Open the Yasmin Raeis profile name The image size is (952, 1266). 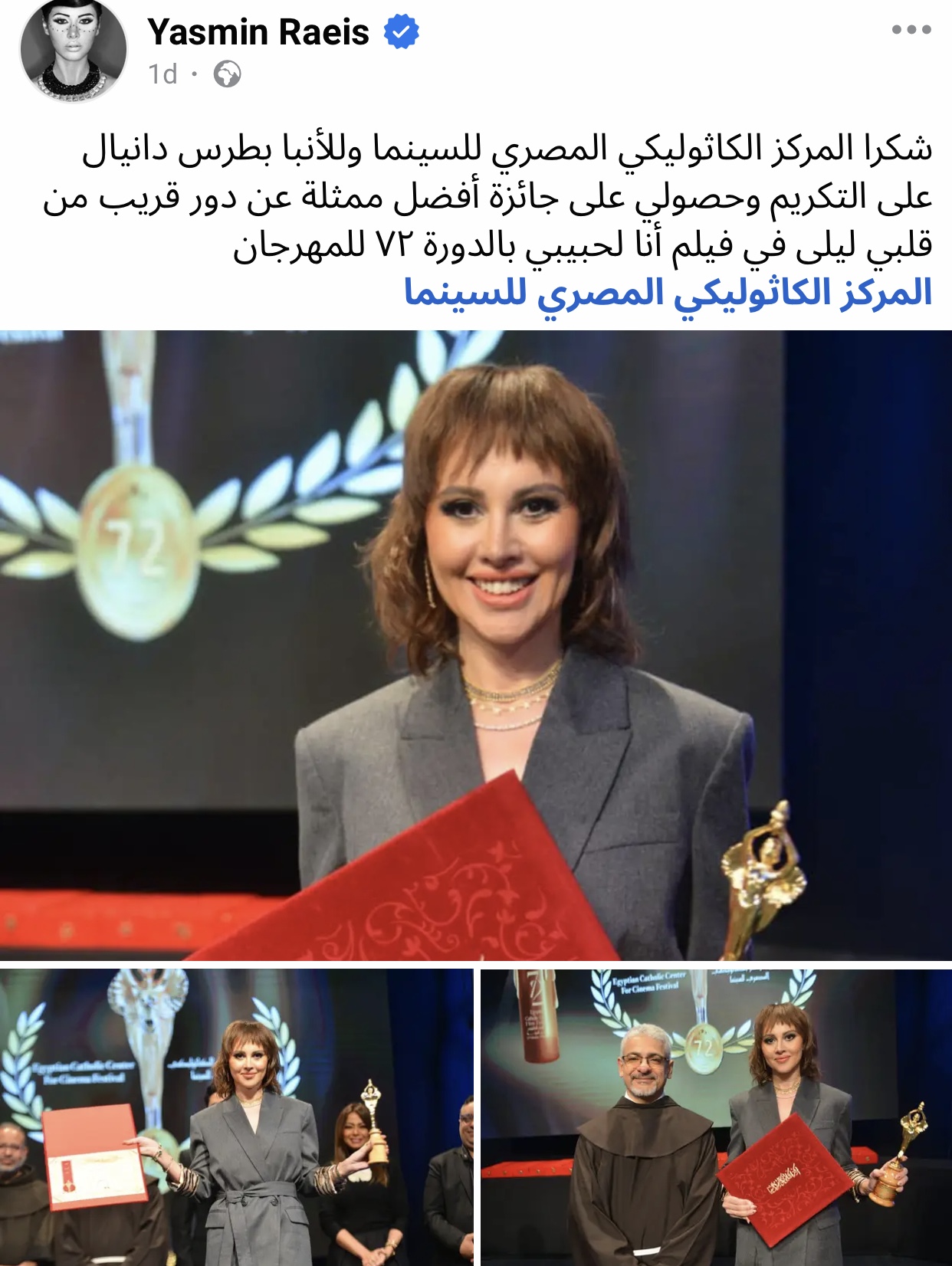pyautogui.click(x=258, y=32)
